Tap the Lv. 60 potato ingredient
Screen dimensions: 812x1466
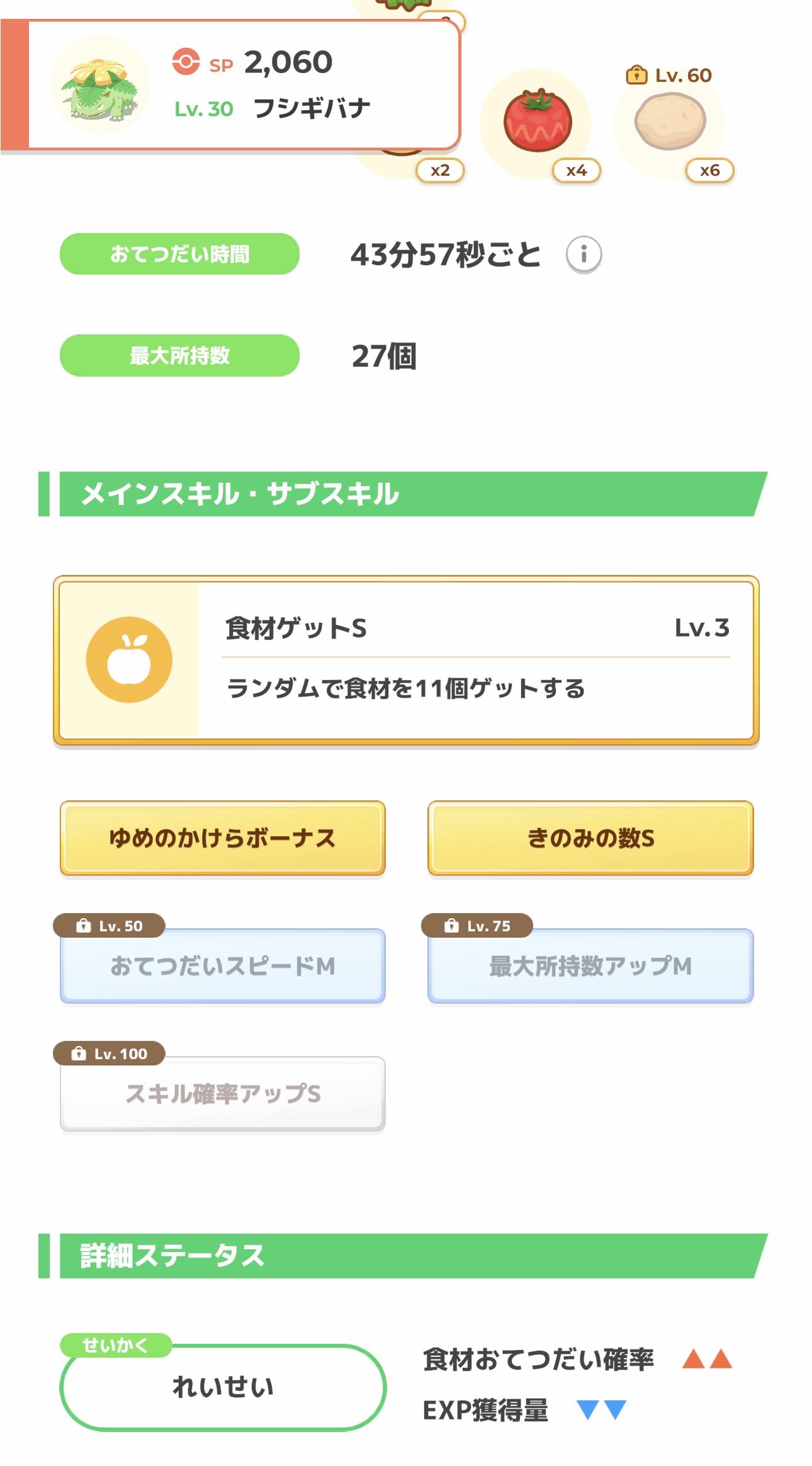coord(669,122)
